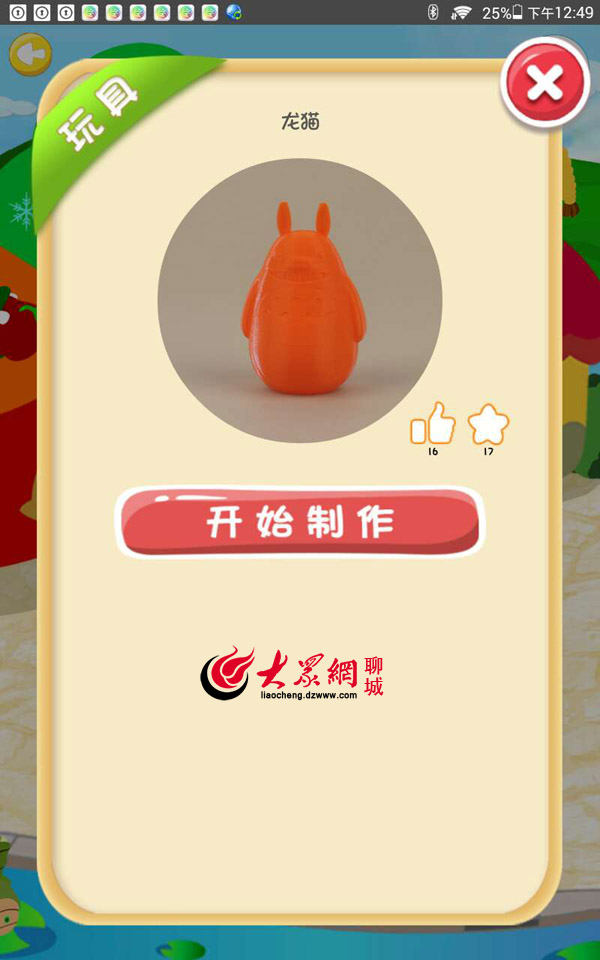Favorite the 龙猫 model with star
Viewport: 600px width, 960px height.
488,425
